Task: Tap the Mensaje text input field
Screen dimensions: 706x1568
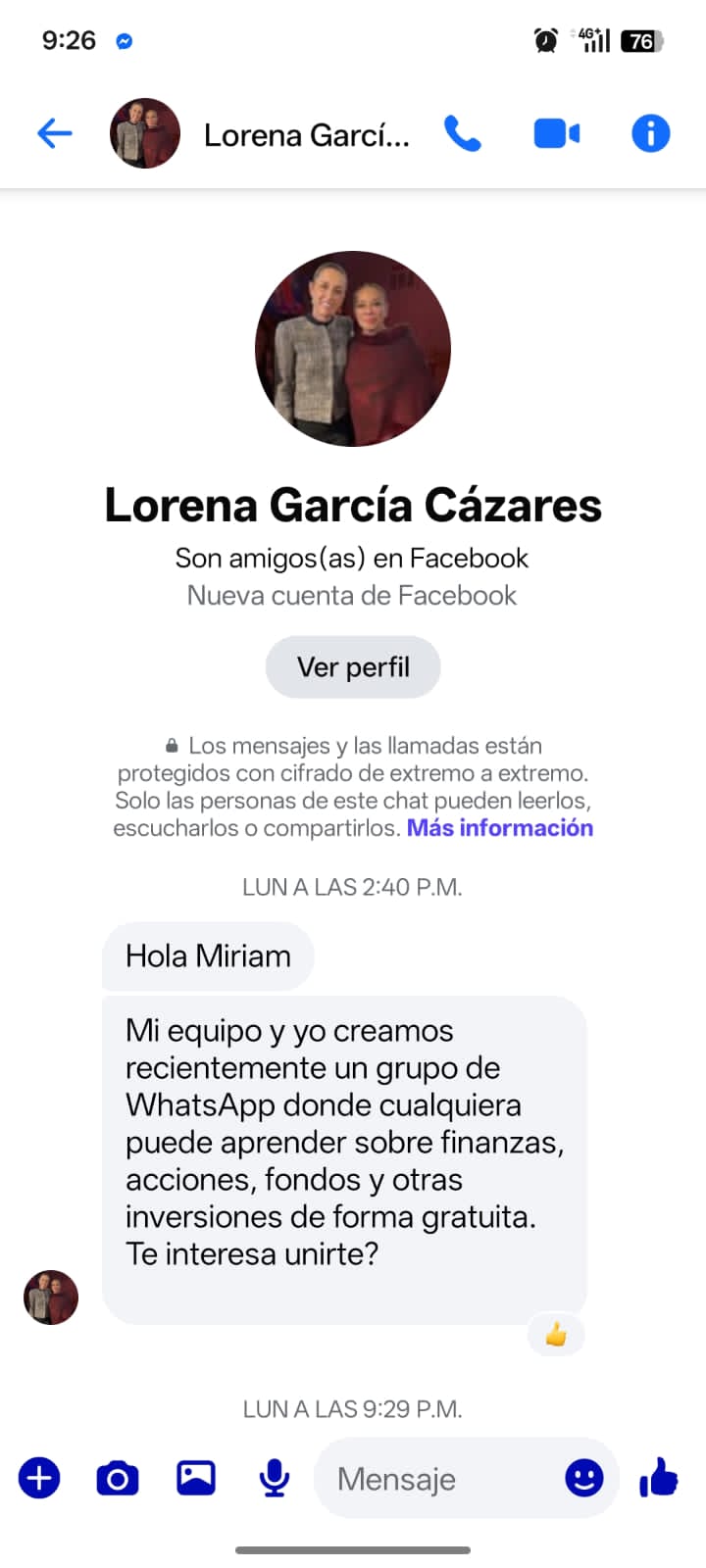Action: click(x=441, y=1478)
